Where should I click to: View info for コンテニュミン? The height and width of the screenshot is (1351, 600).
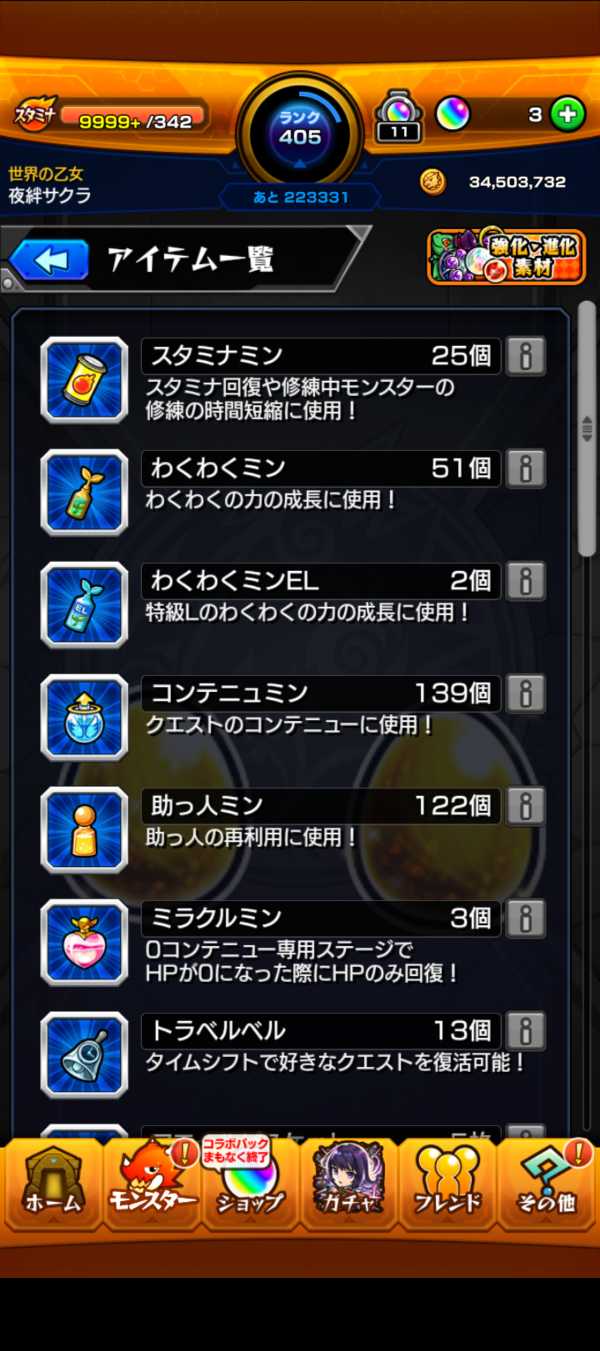(526, 693)
